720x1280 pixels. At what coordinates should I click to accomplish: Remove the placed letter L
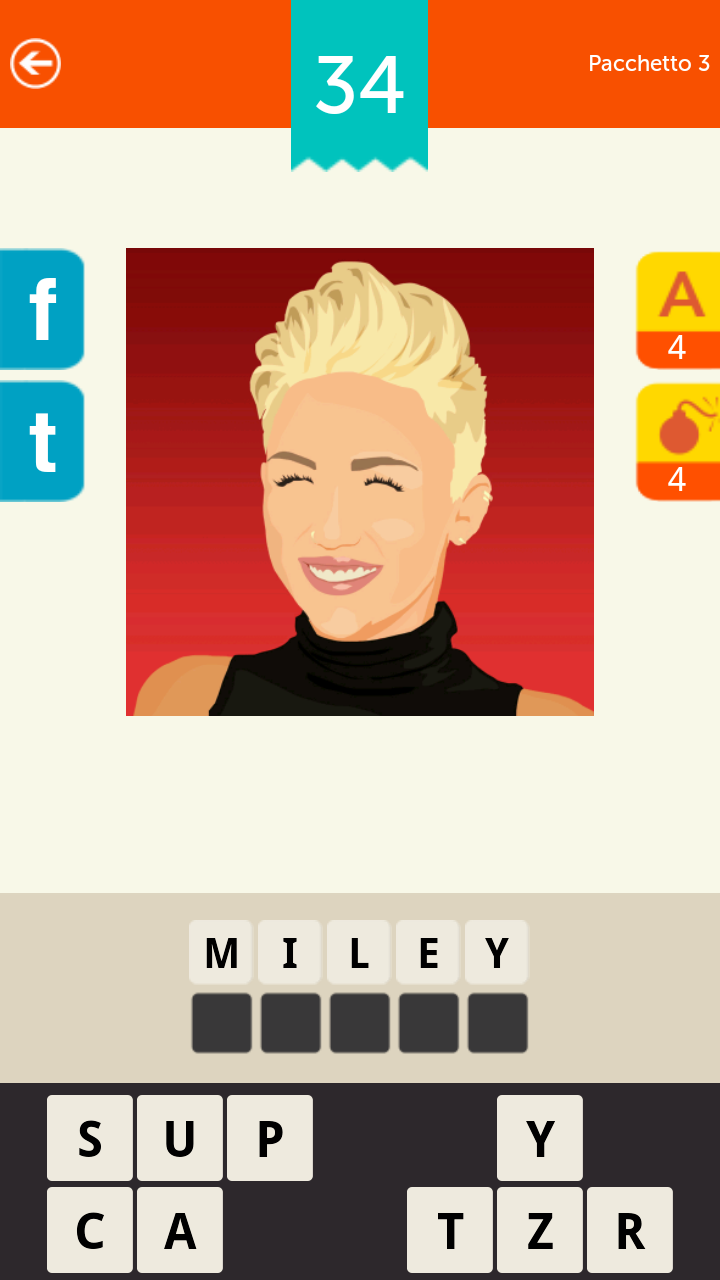tap(359, 953)
